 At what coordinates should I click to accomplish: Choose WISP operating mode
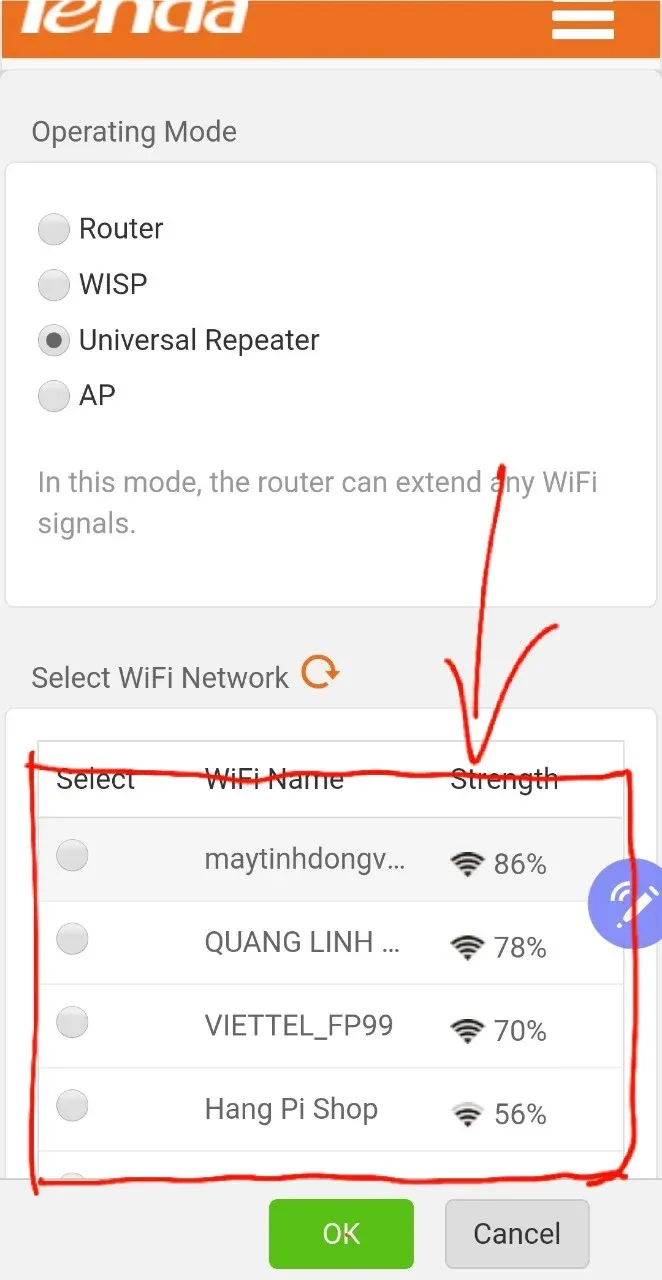coord(53,285)
